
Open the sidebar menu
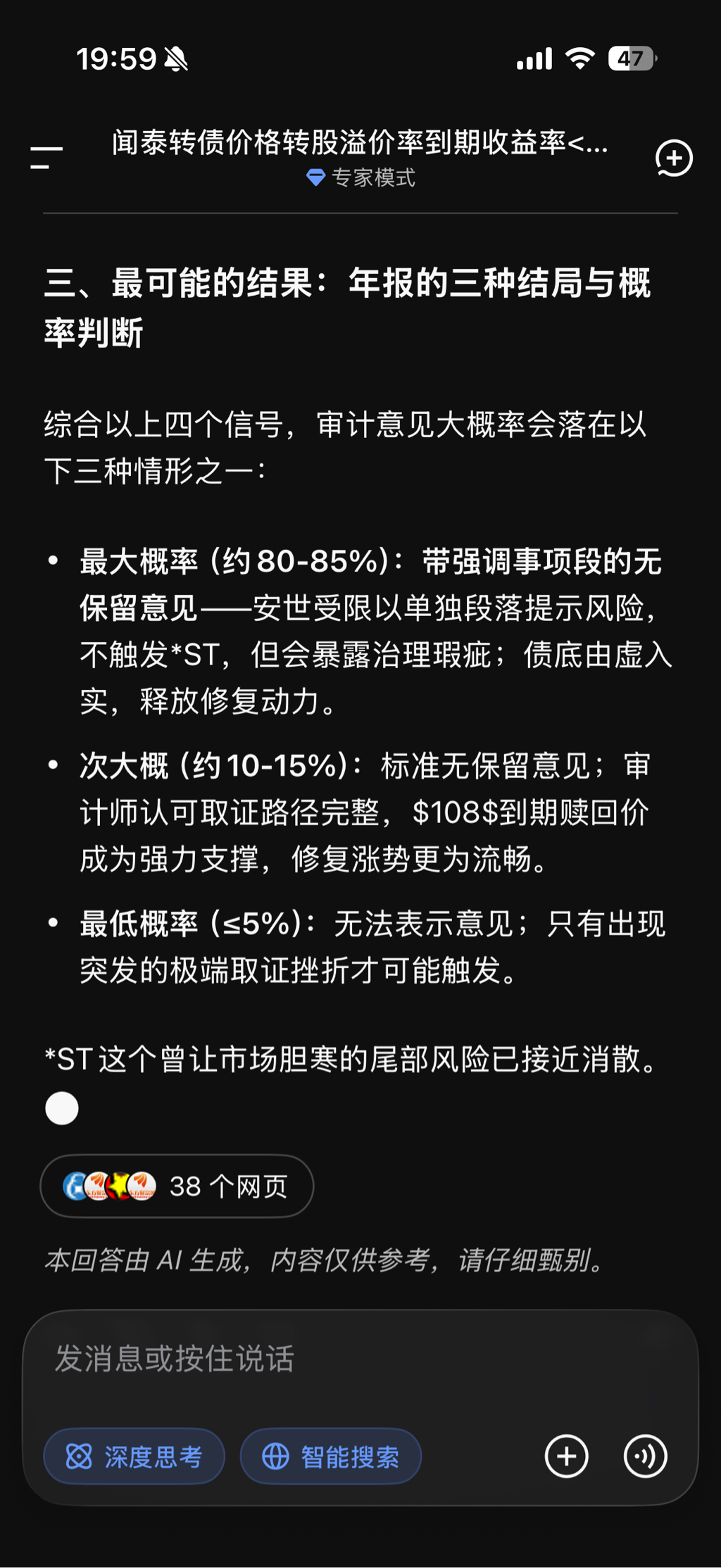coord(46,158)
